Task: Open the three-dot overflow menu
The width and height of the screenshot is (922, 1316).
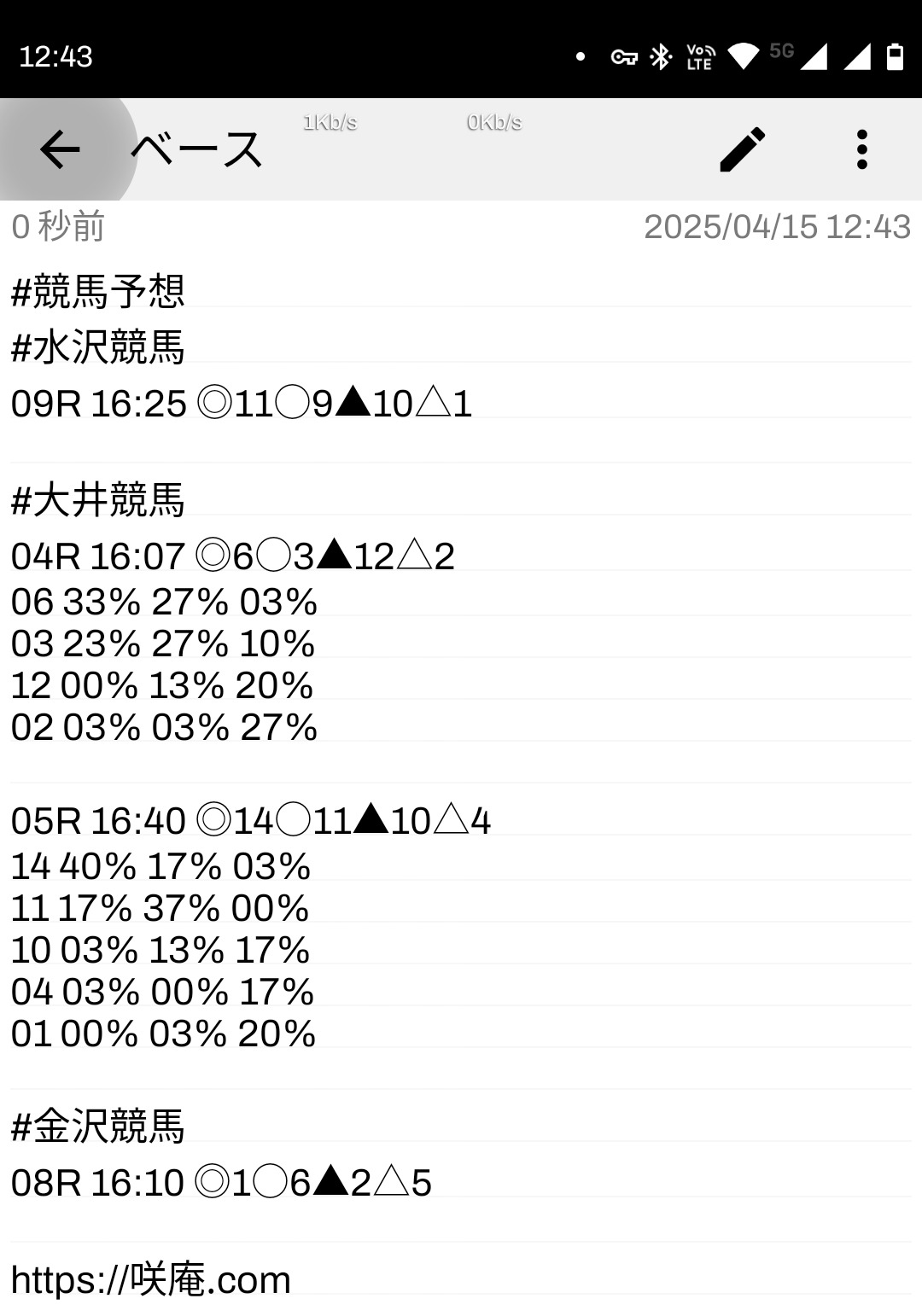Action: 861,149
